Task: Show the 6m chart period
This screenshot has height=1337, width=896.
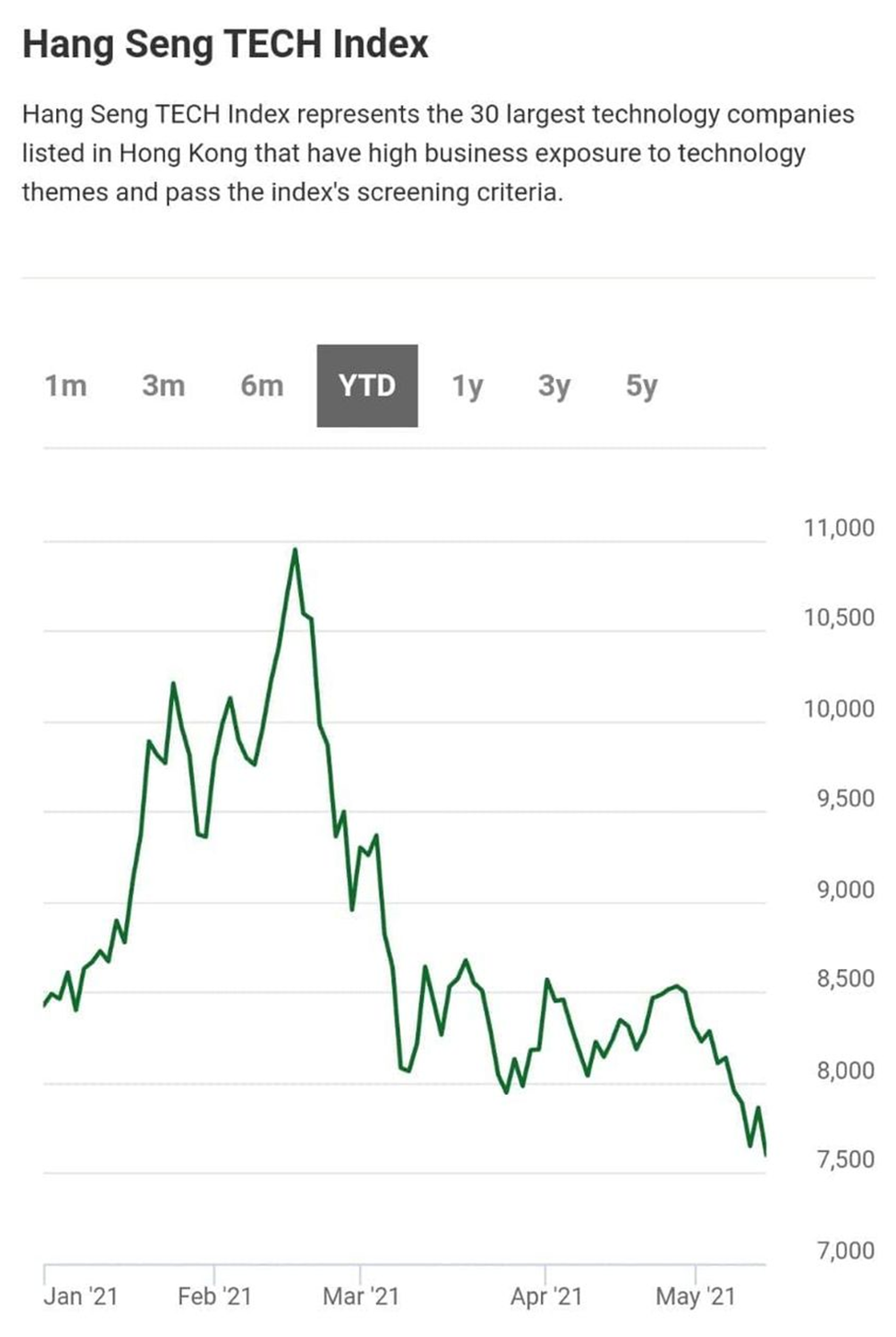Action: (x=262, y=386)
